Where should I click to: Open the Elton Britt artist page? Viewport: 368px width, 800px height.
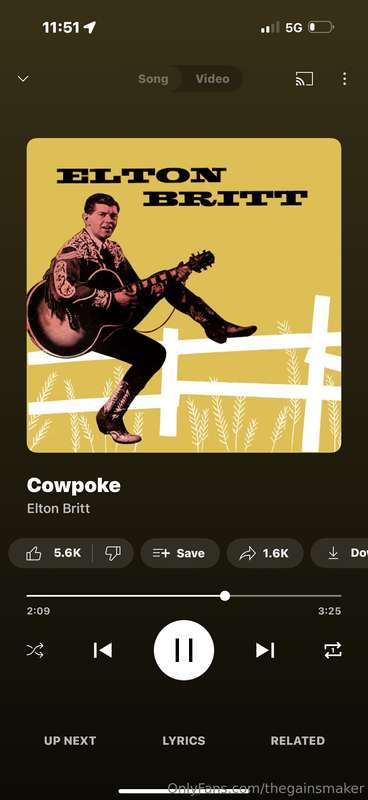(x=59, y=509)
